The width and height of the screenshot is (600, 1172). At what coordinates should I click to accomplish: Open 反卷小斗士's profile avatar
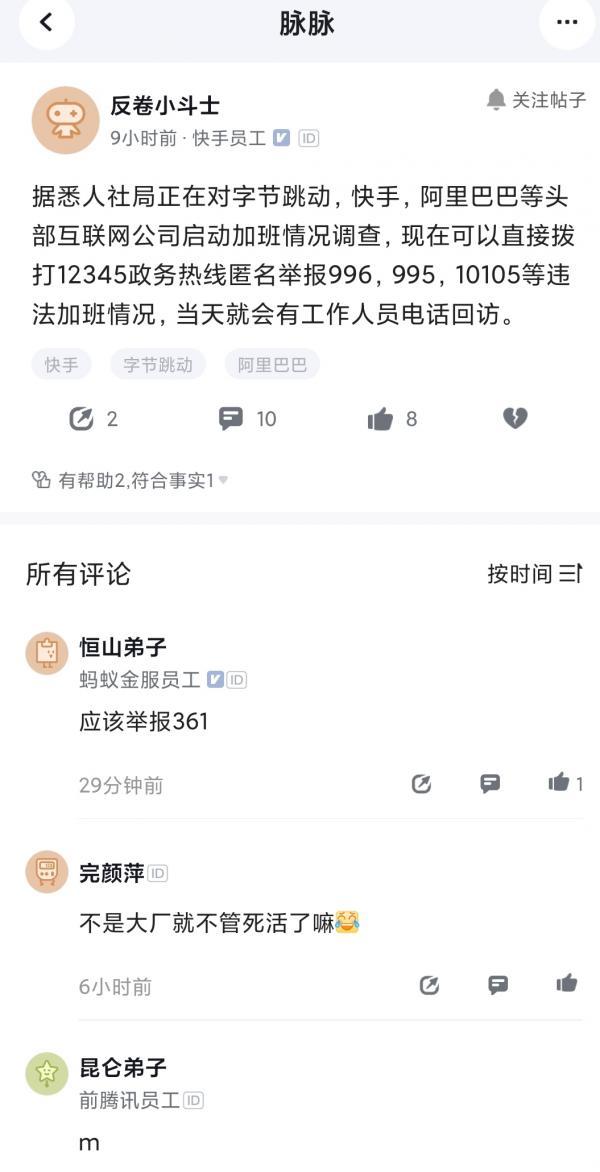[x=66, y=120]
